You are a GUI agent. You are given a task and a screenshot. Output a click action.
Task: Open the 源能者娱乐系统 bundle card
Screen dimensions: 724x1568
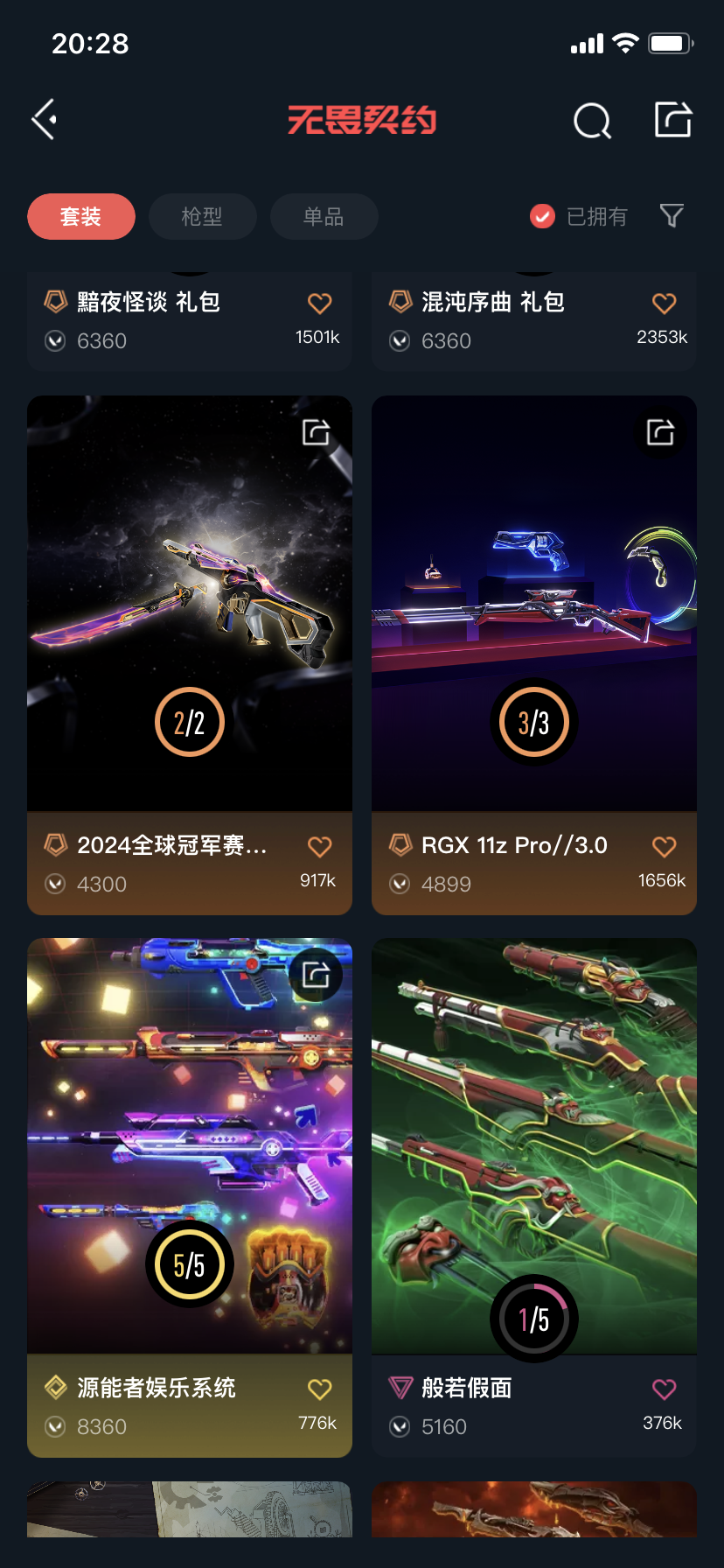tap(190, 1198)
